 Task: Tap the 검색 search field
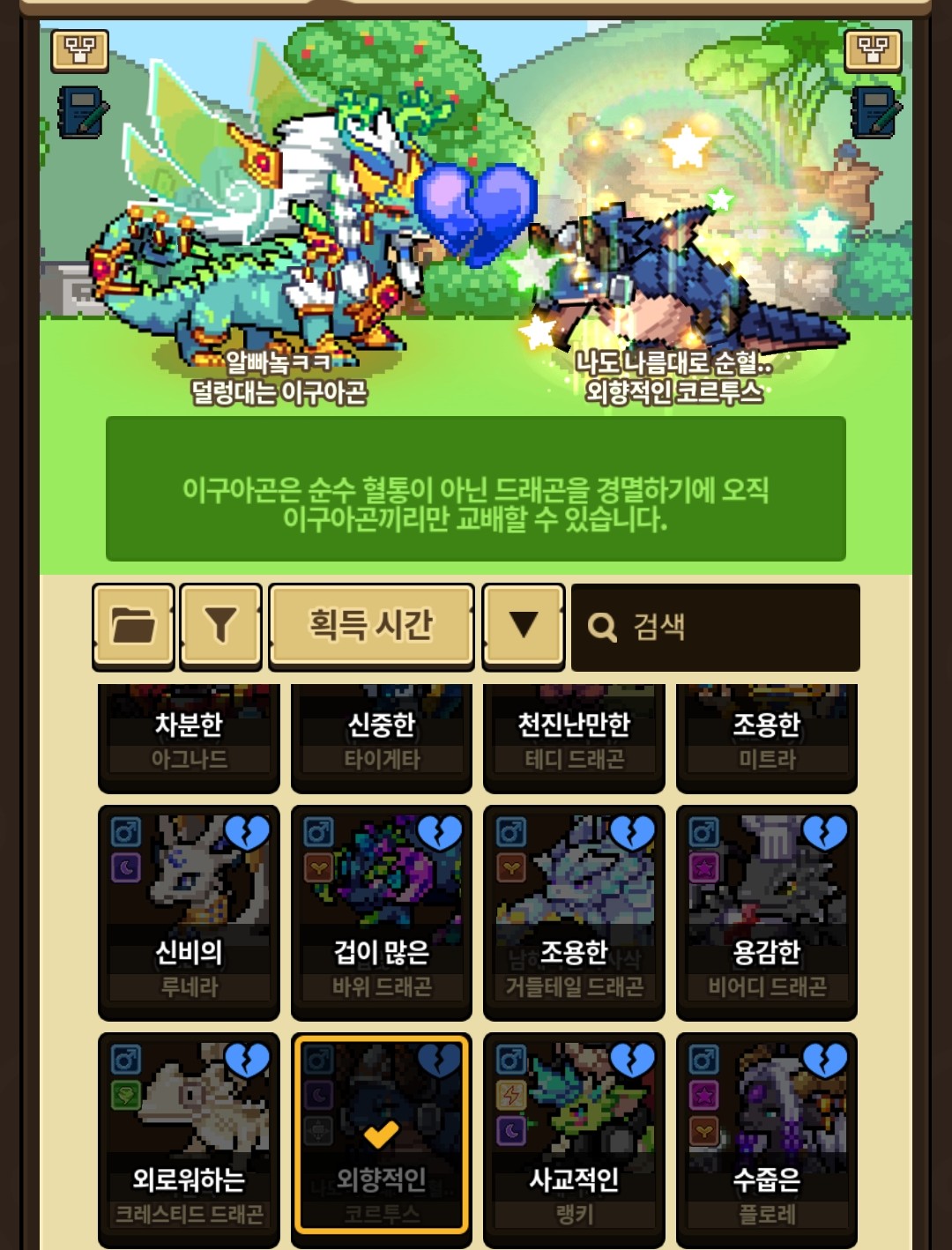coord(715,628)
